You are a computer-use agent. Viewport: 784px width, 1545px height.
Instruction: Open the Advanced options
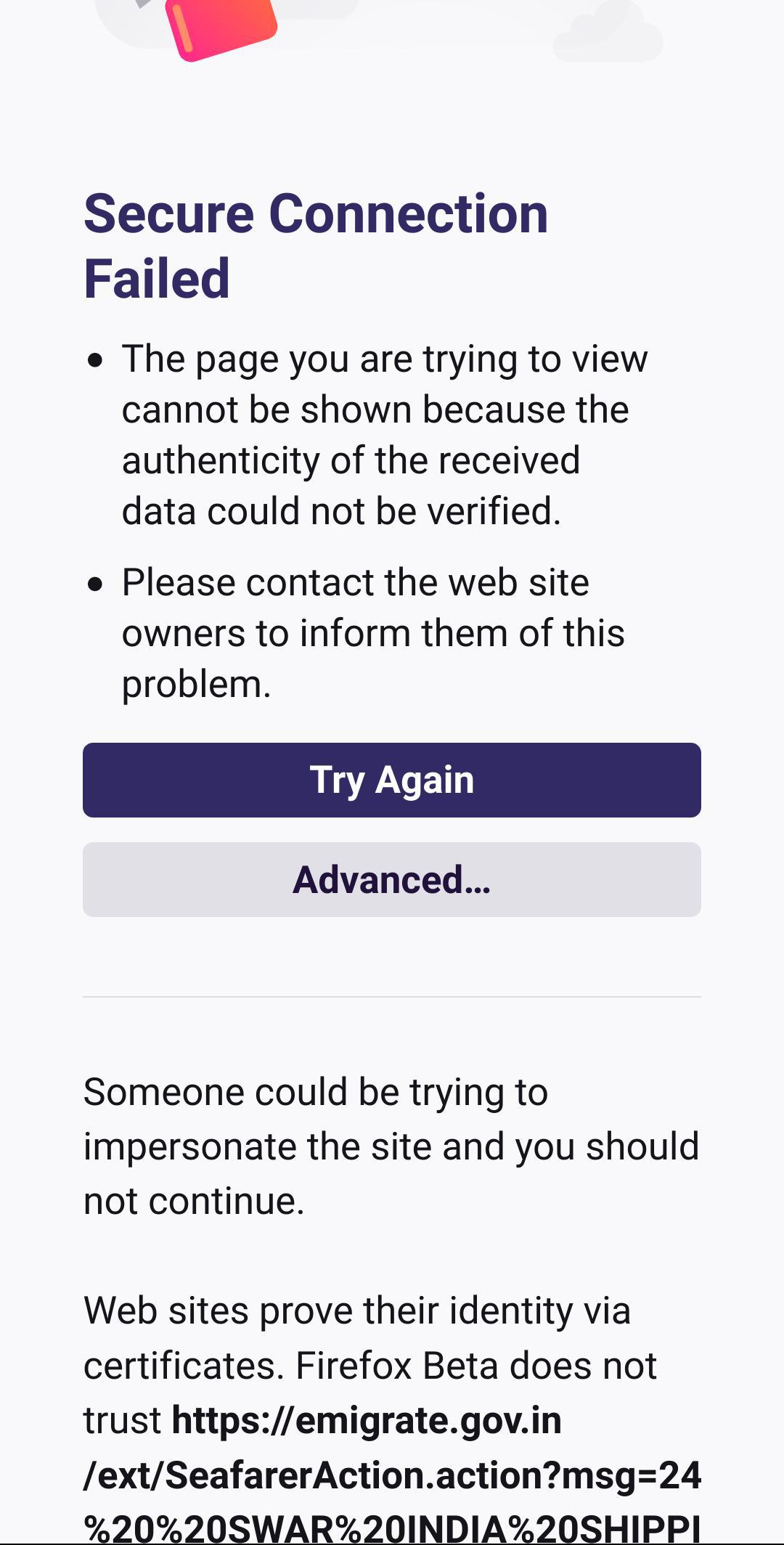coord(392,880)
